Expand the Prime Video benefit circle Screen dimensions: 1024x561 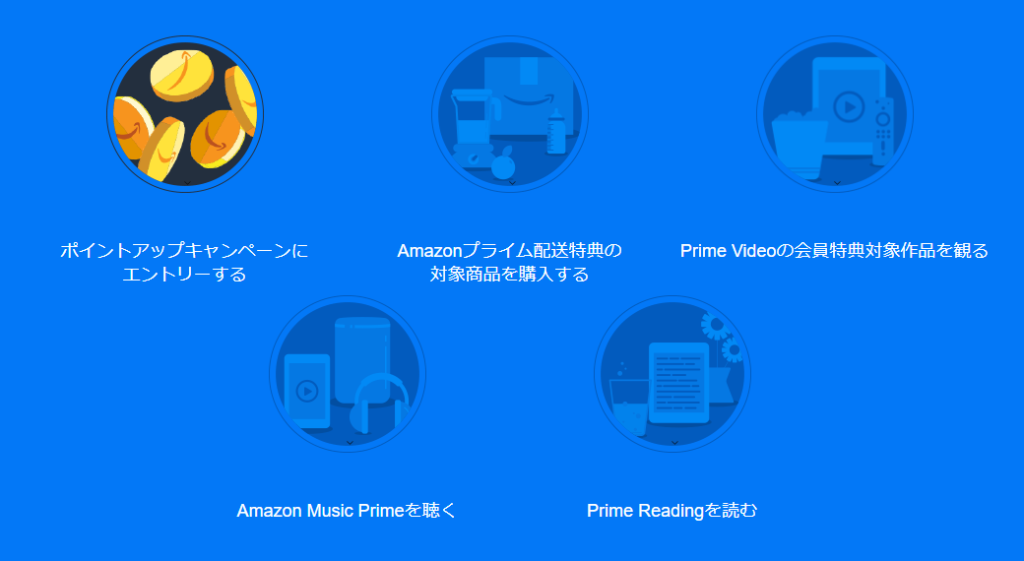(x=835, y=115)
